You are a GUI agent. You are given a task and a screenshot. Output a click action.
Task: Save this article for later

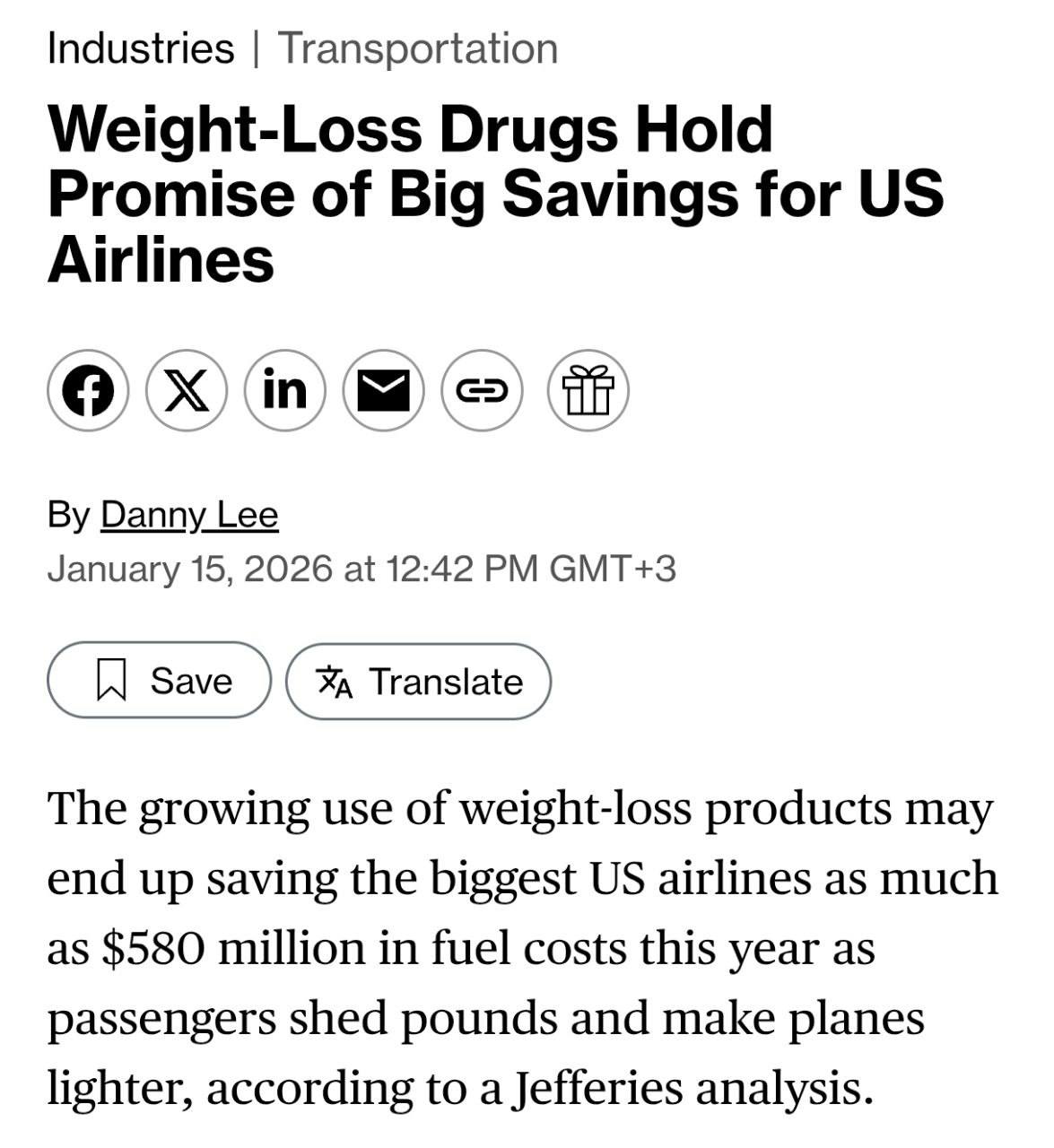pos(159,681)
